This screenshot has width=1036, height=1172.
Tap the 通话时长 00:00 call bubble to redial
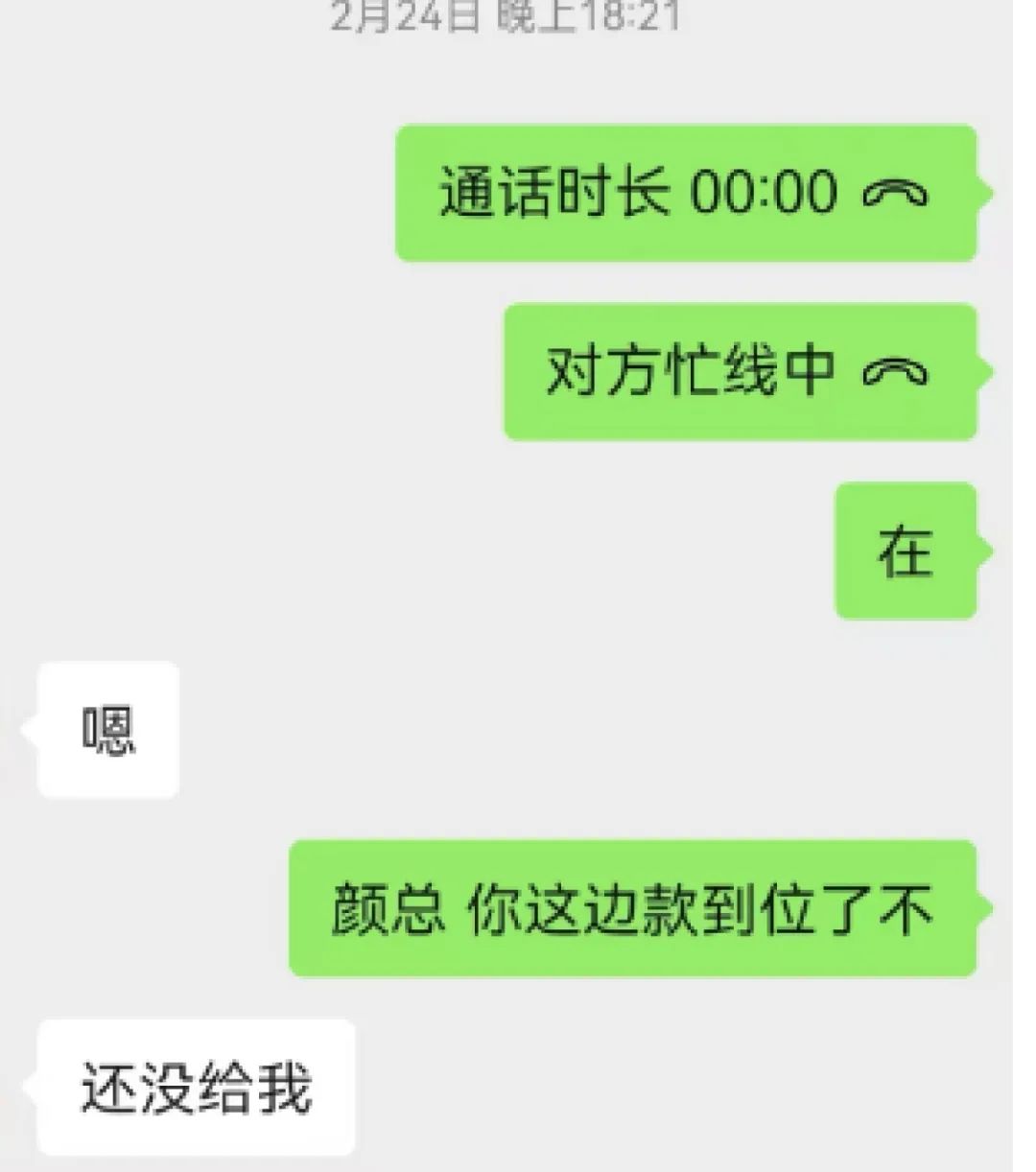pyautogui.click(x=686, y=193)
